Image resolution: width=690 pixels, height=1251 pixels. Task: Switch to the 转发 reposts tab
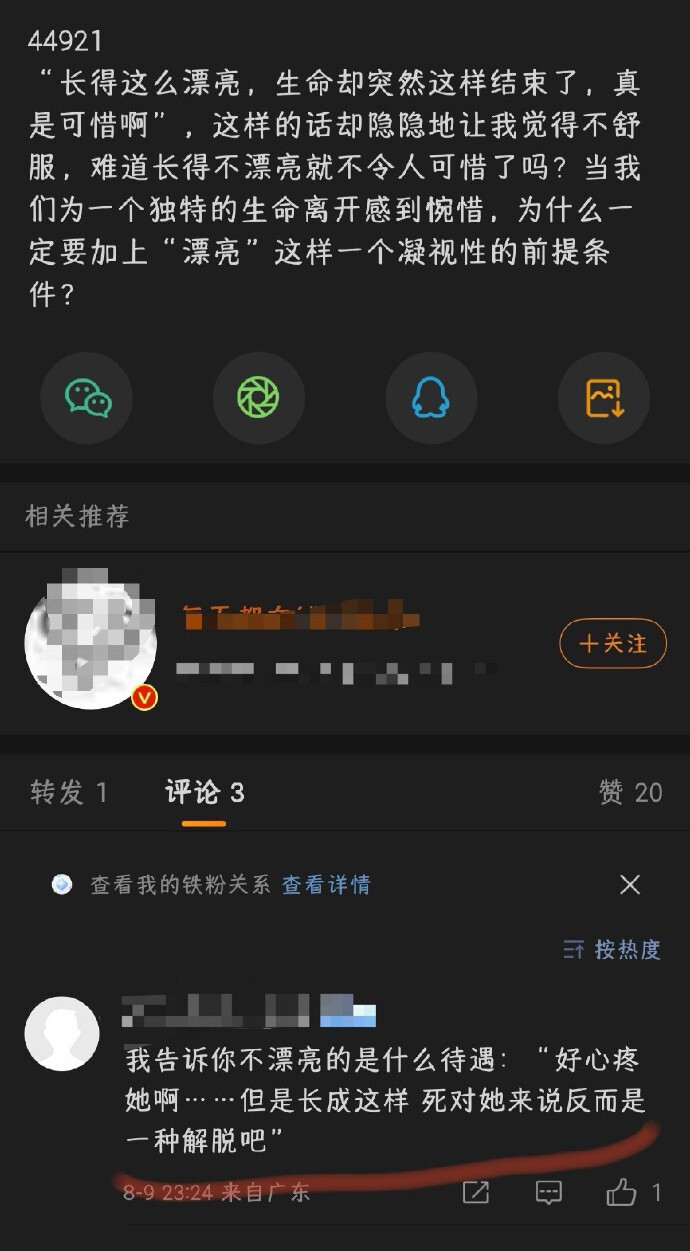coord(68,793)
